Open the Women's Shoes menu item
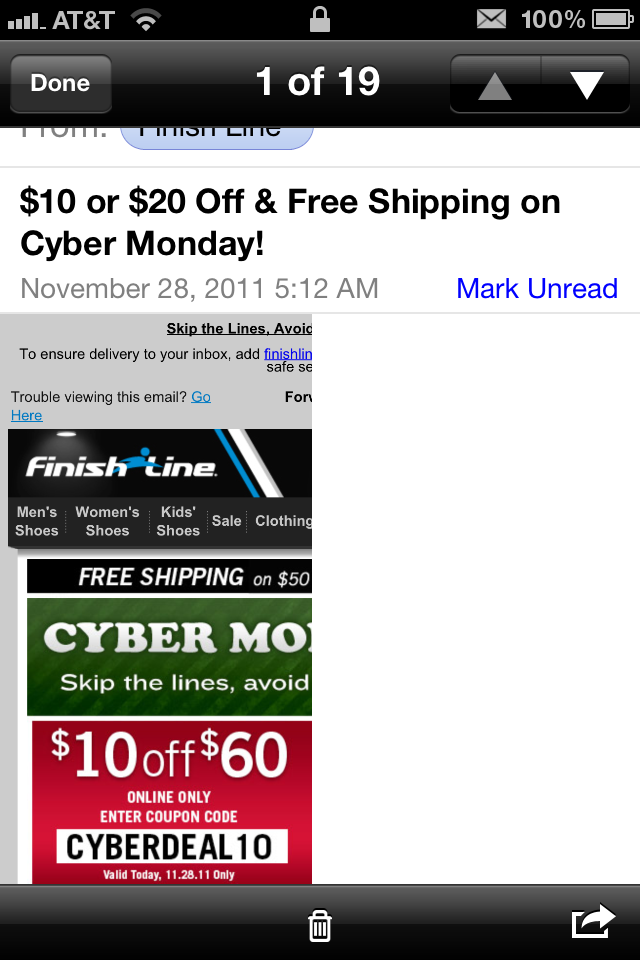Image resolution: width=640 pixels, height=960 pixels. coord(107,521)
